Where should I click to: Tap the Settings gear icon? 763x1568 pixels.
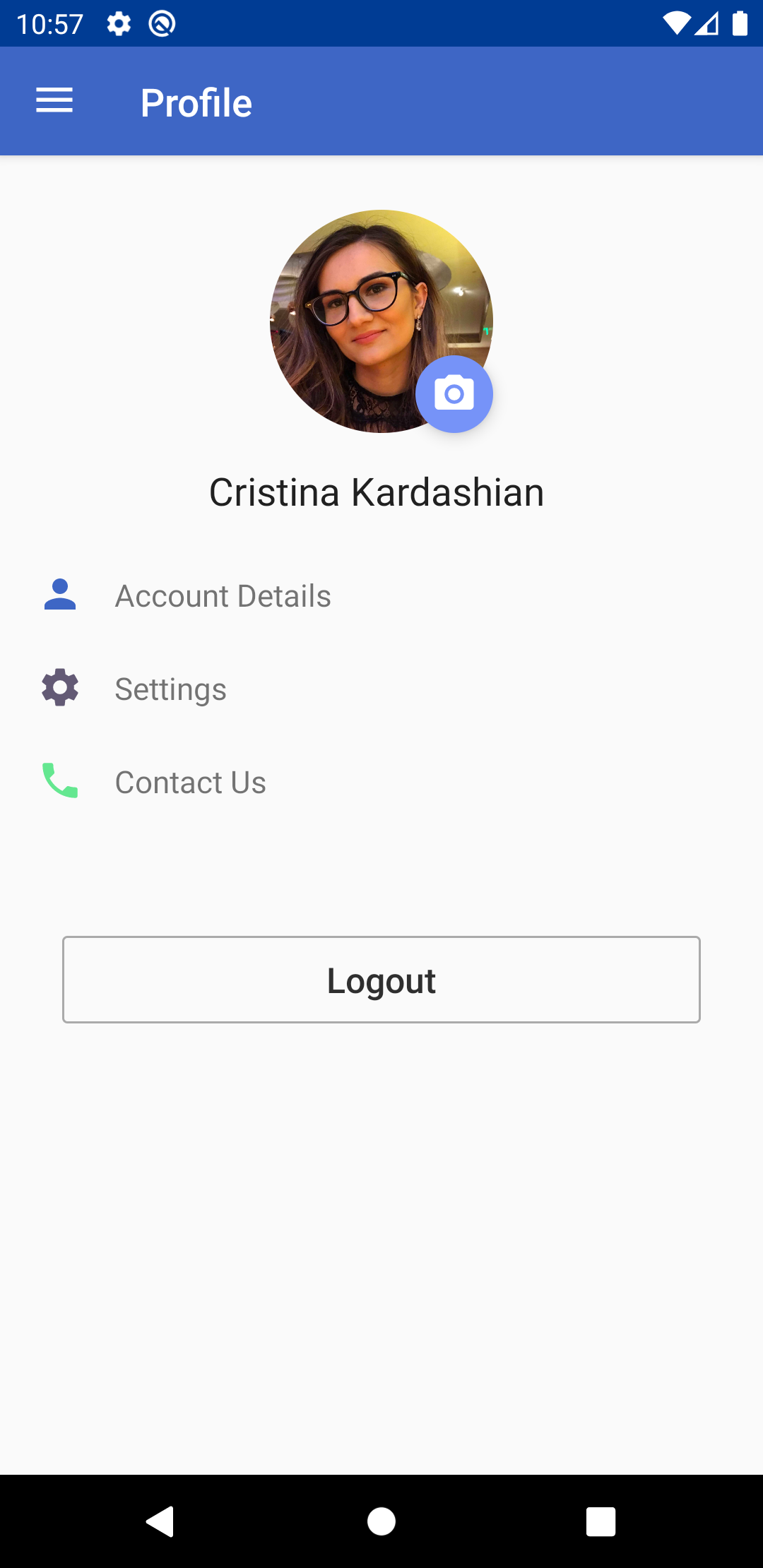pyautogui.click(x=60, y=687)
